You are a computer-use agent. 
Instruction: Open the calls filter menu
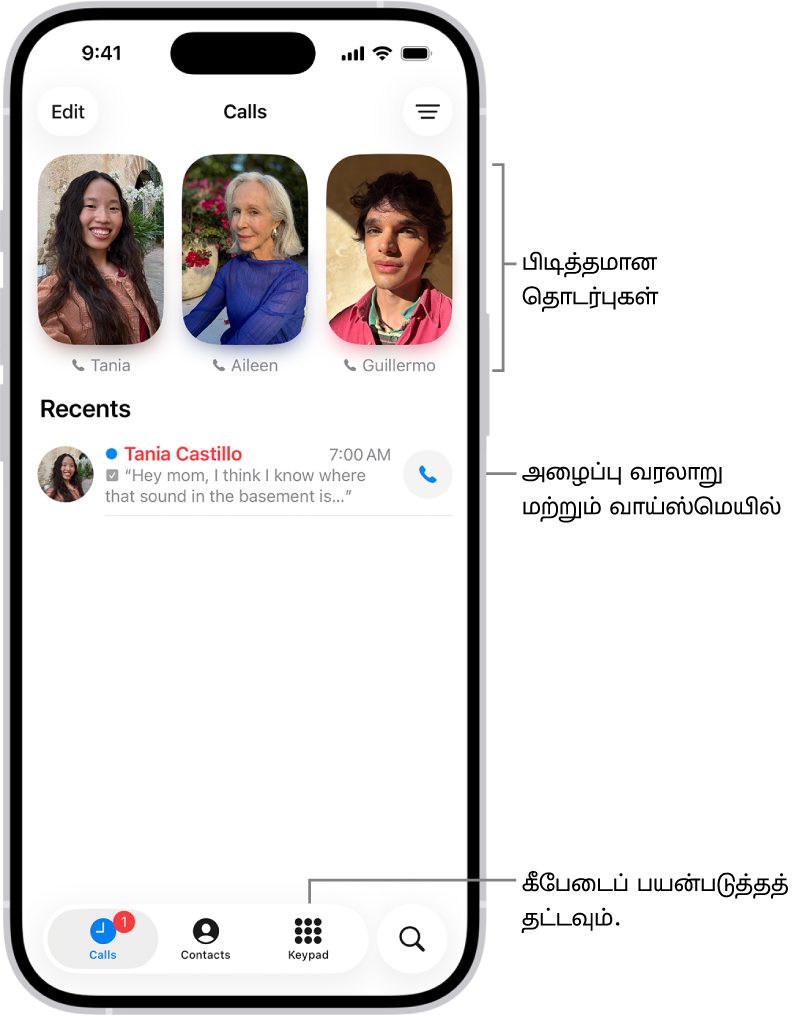pyautogui.click(x=428, y=112)
